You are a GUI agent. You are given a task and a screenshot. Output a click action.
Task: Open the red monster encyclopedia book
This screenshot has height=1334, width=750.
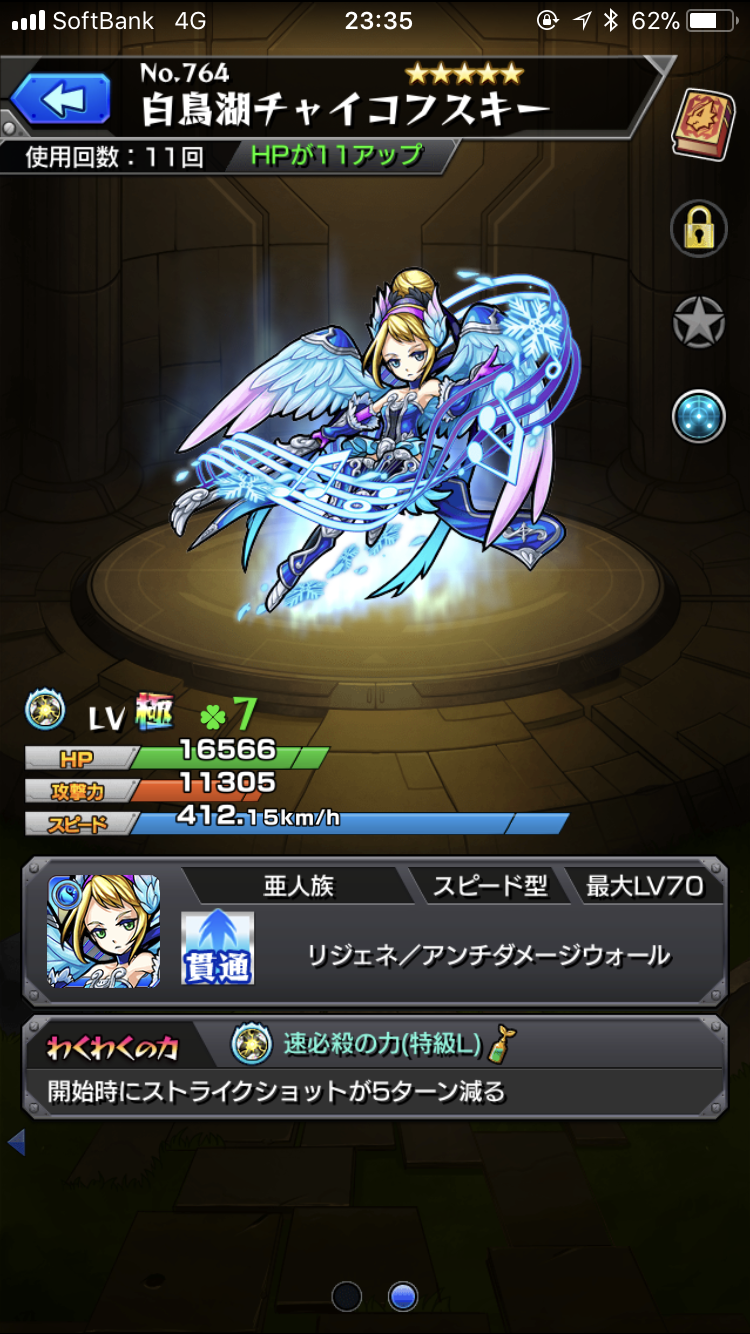tap(705, 124)
